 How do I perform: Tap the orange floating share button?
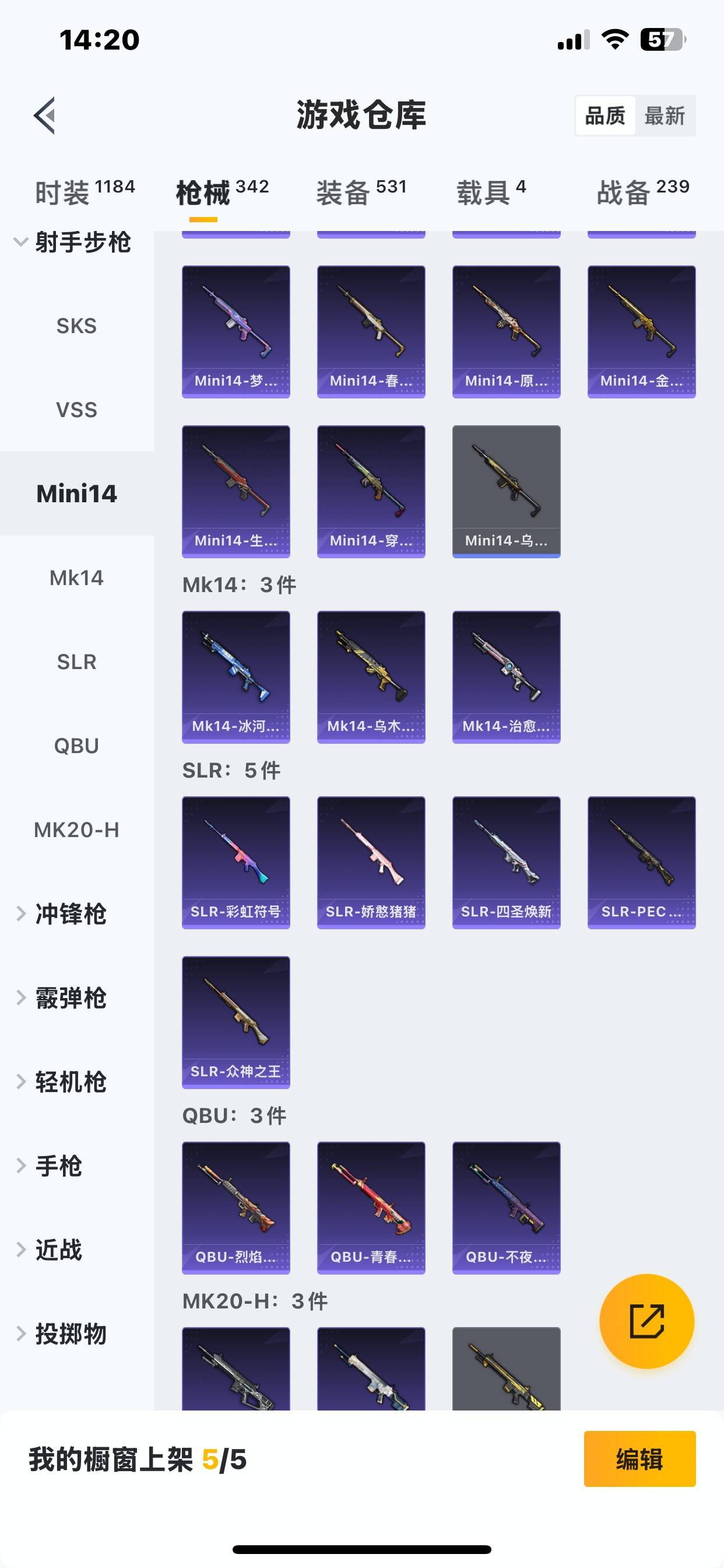(646, 1321)
